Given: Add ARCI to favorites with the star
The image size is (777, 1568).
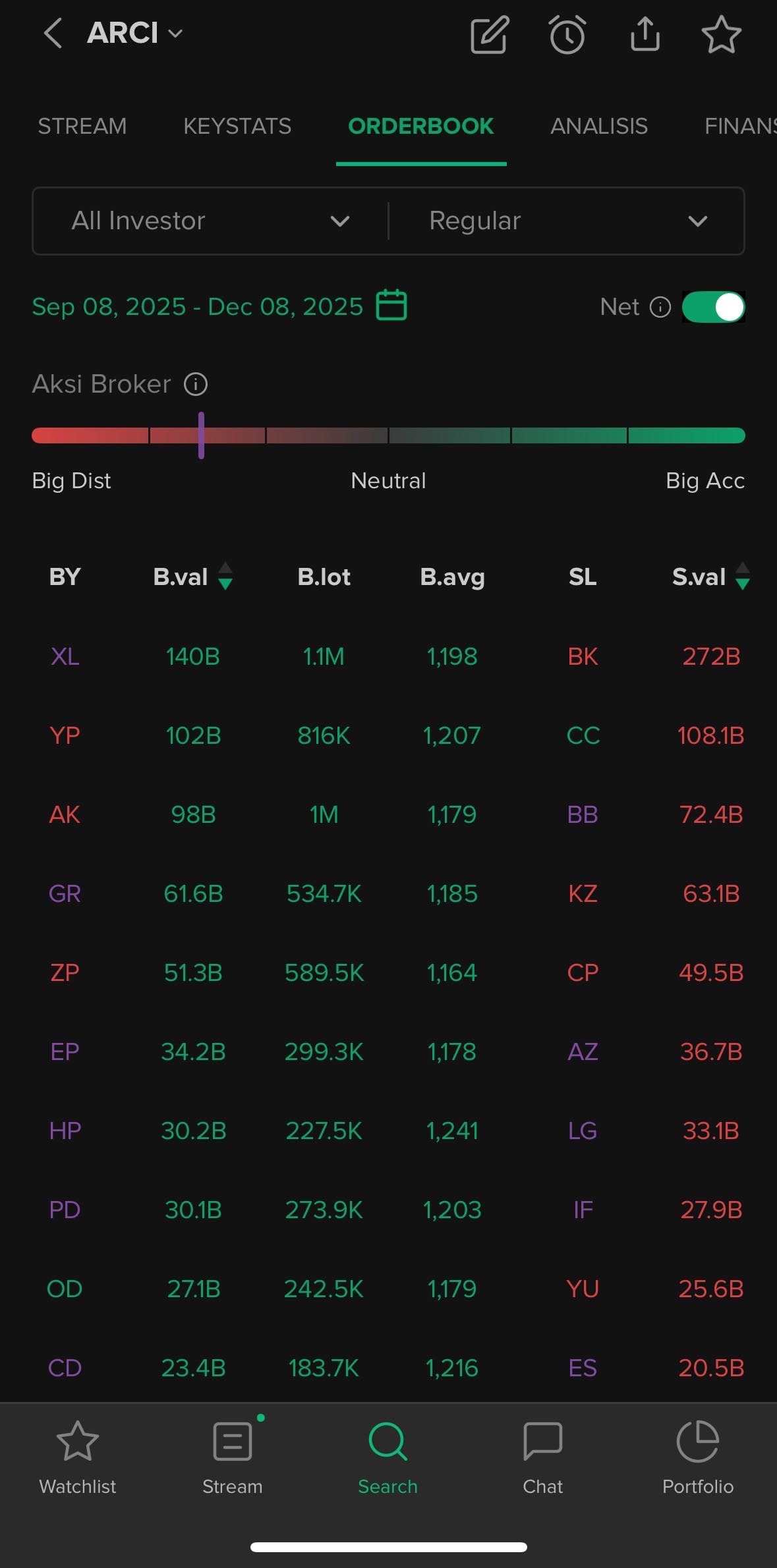Looking at the screenshot, I should pos(721,34).
